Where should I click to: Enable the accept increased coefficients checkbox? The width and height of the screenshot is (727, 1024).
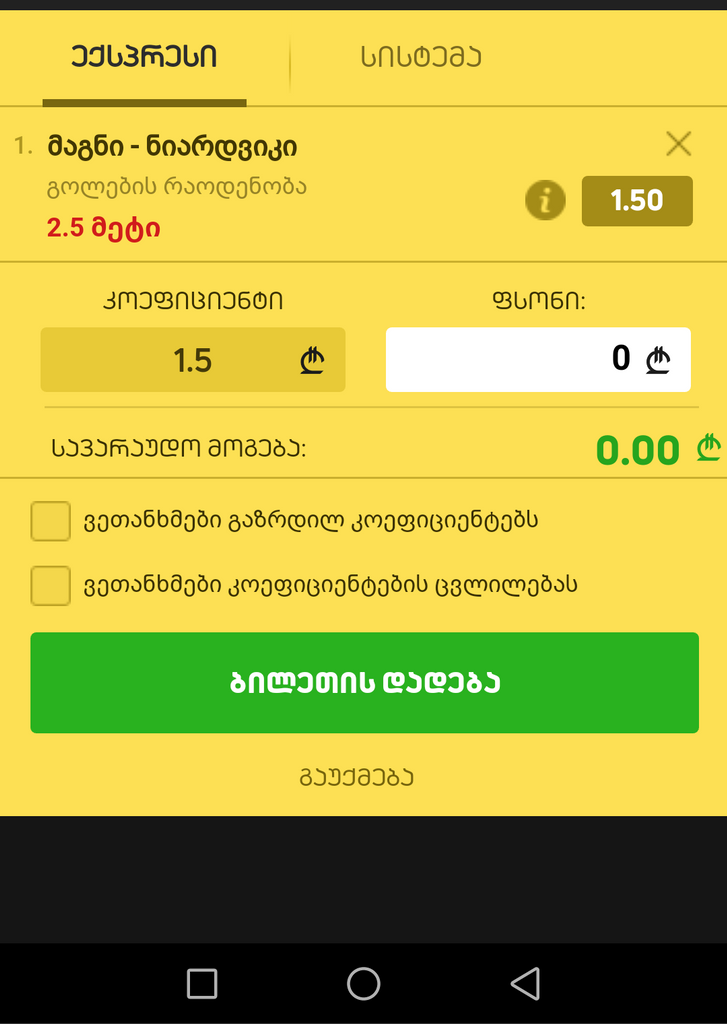[x=50, y=521]
